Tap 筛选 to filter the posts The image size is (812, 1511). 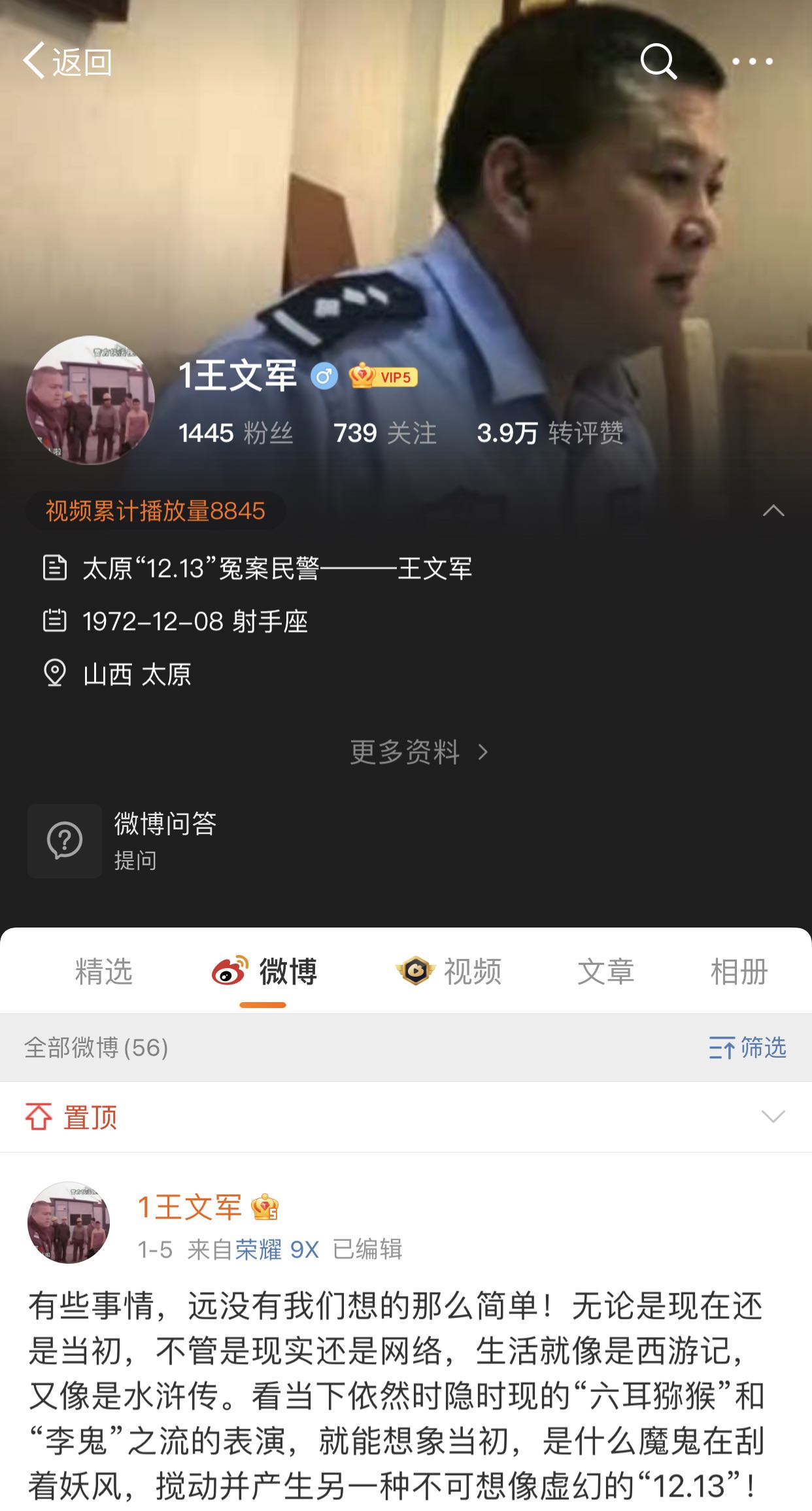(x=747, y=1047)
